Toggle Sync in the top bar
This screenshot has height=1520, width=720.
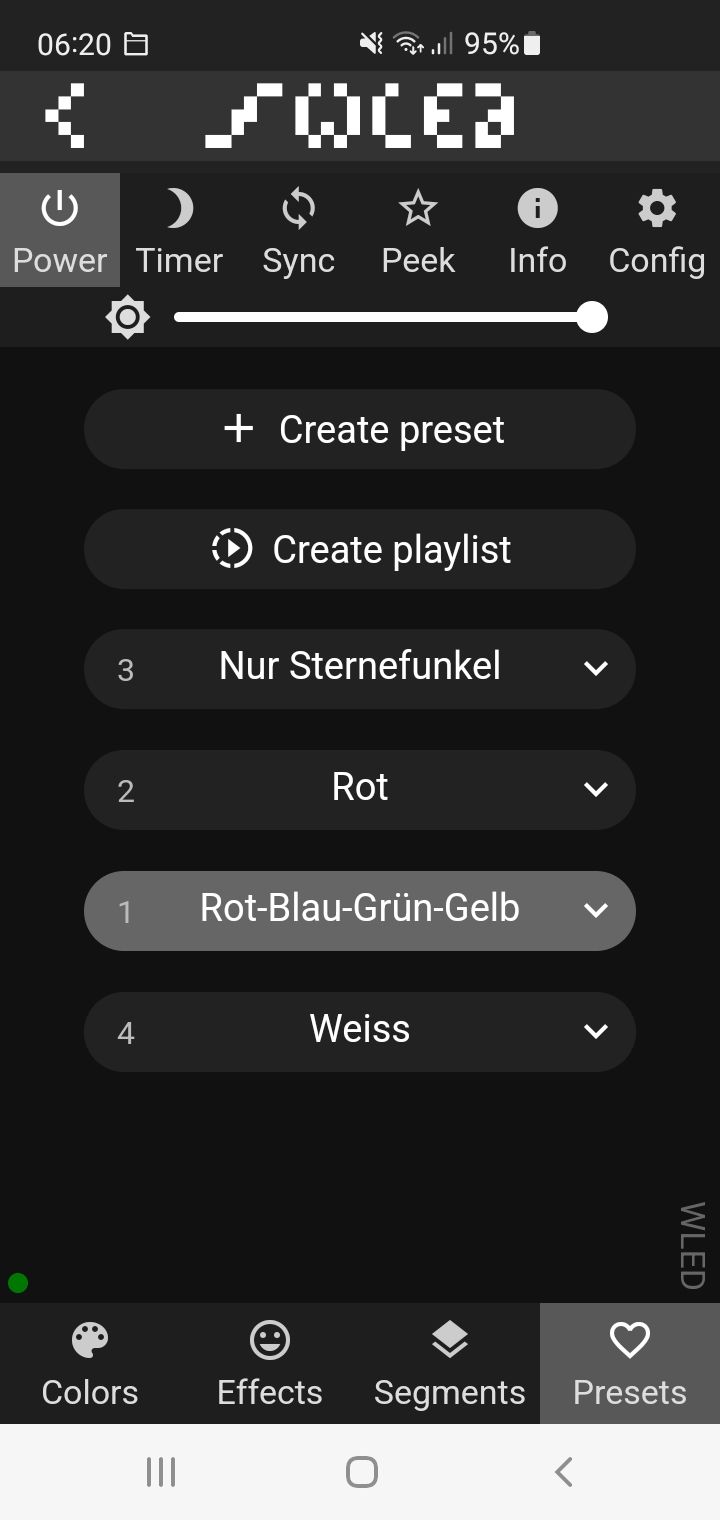click(298, 230)
